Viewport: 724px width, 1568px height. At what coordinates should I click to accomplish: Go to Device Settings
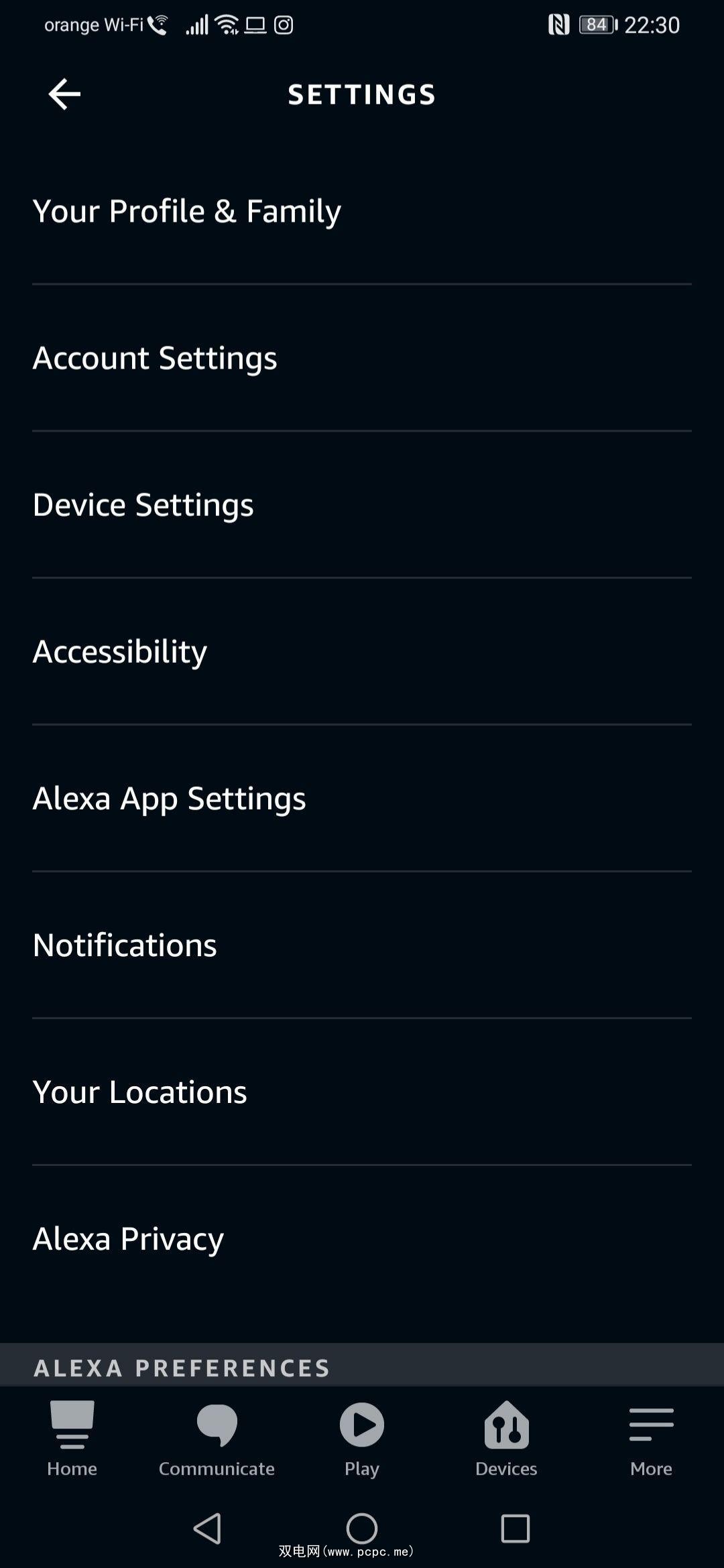pyautogui.click(x=143, y=505)
